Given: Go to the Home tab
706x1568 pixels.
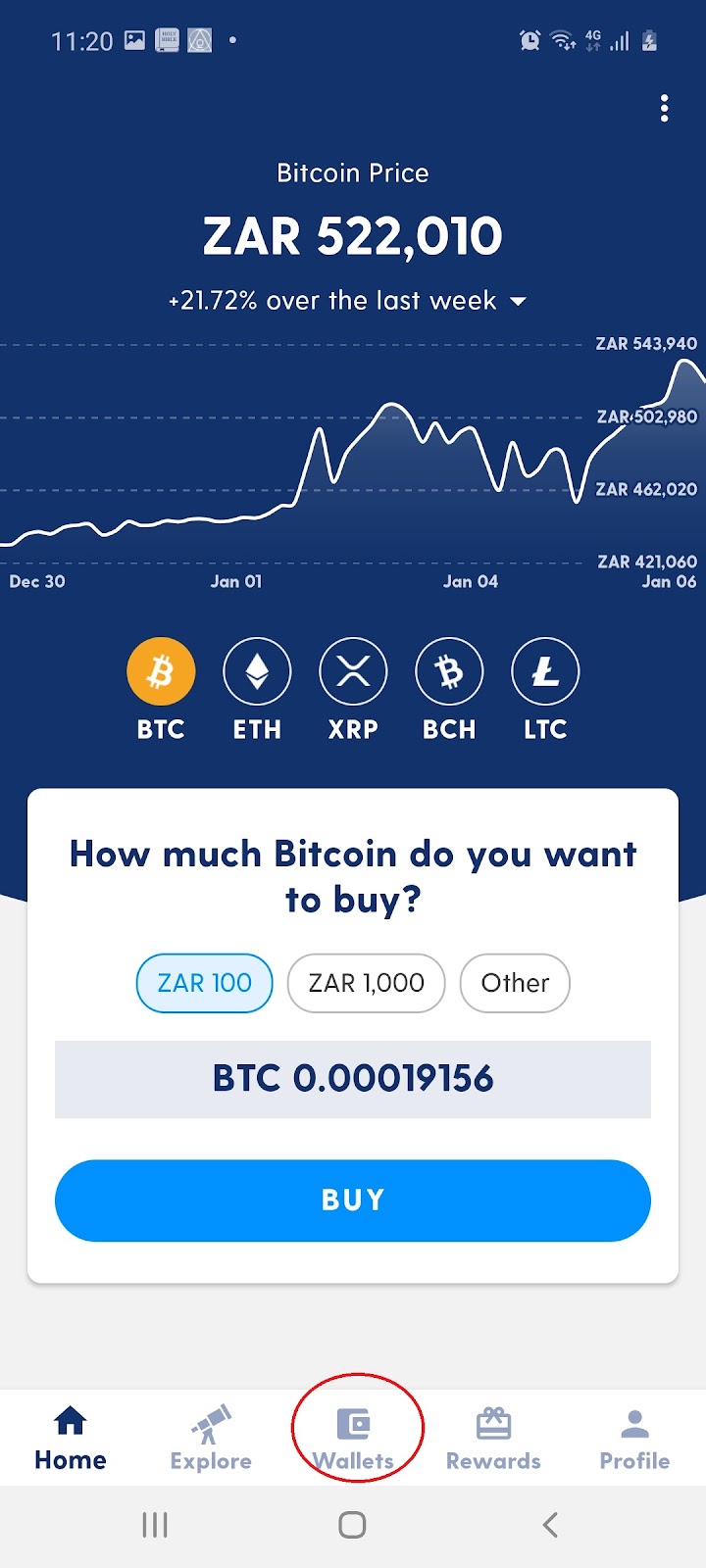Looking at the screenshot, I should (71, 1438).
